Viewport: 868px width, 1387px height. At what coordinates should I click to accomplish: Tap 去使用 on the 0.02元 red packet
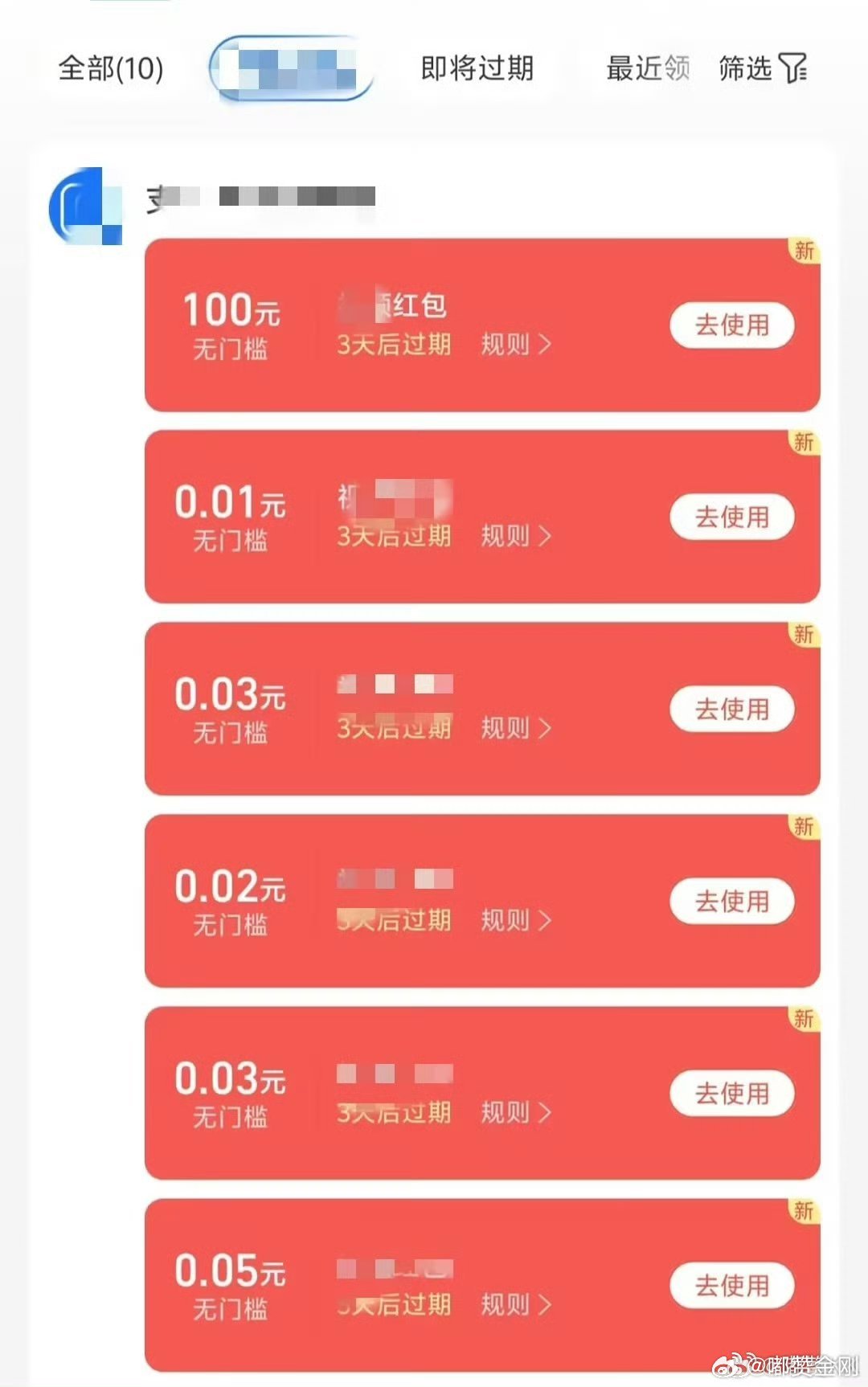731,902
